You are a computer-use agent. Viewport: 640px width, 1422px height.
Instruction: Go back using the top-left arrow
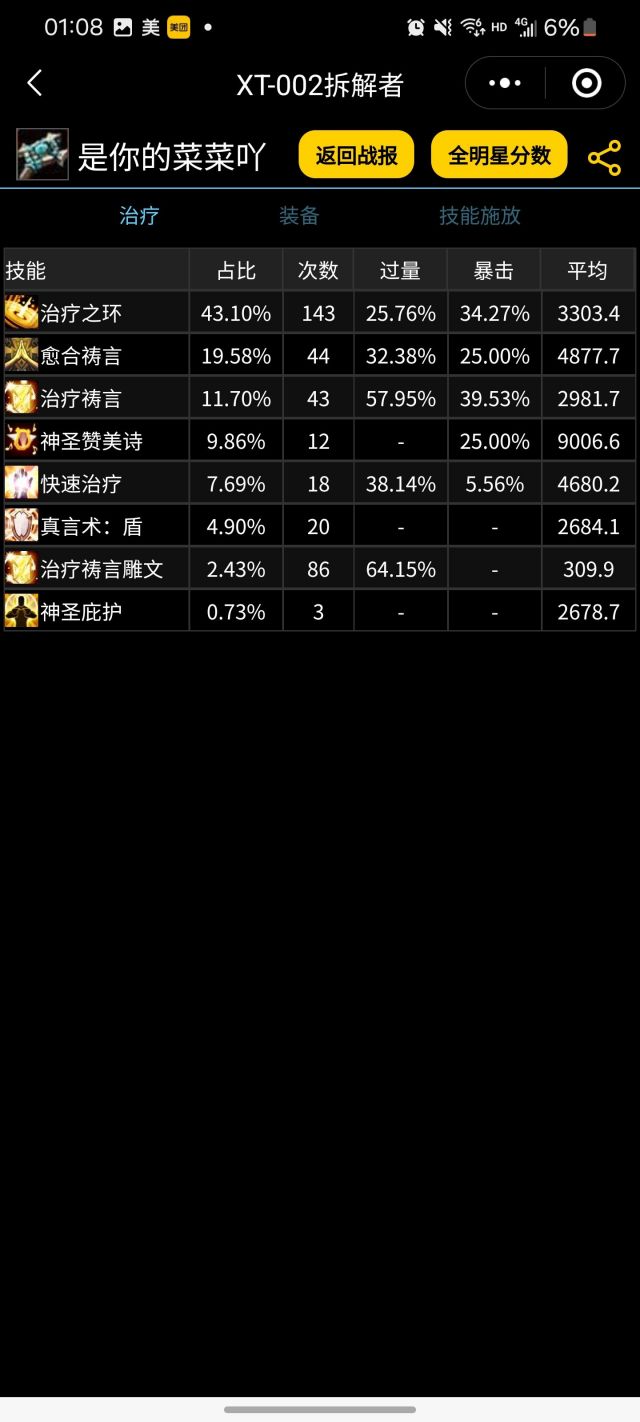[35, 84]
